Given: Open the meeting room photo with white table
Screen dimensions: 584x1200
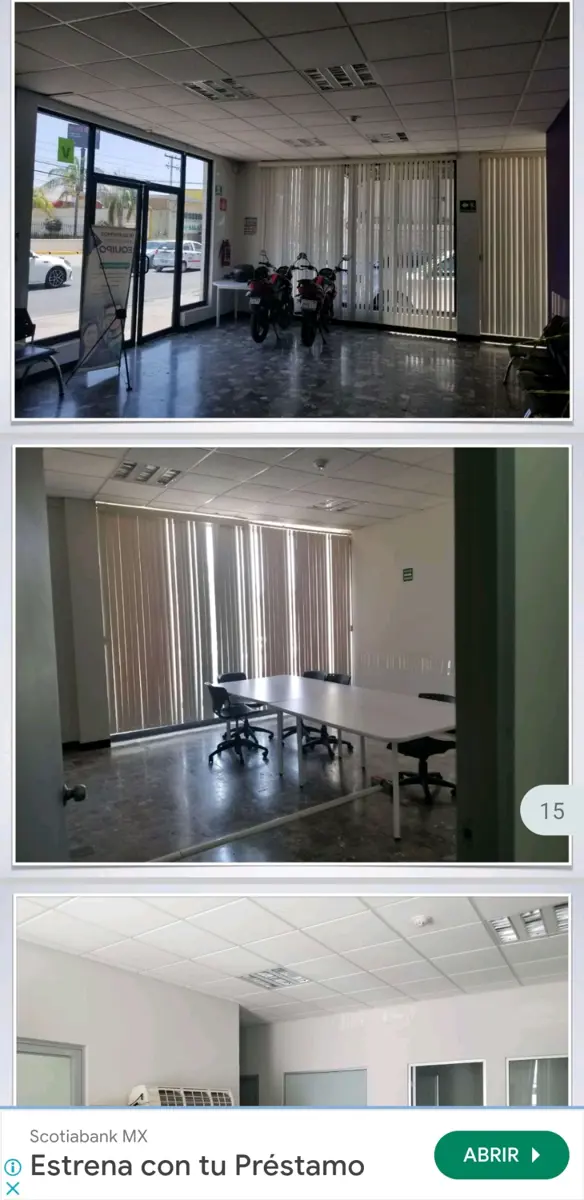Looking at the screenshot, I should [x=292, y=654].
